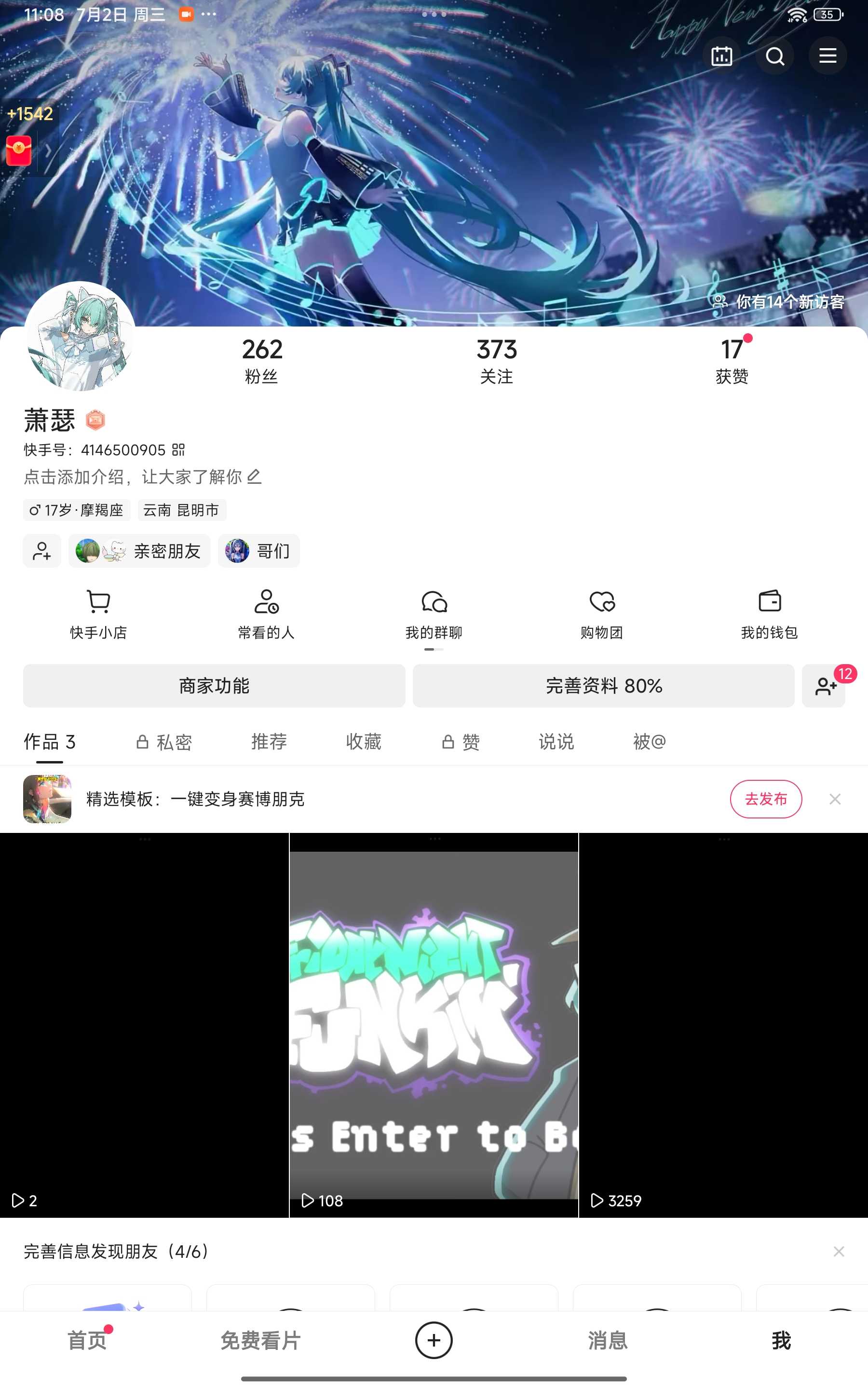Dismiss the 精选模板 banner

[x=835, y=799]
